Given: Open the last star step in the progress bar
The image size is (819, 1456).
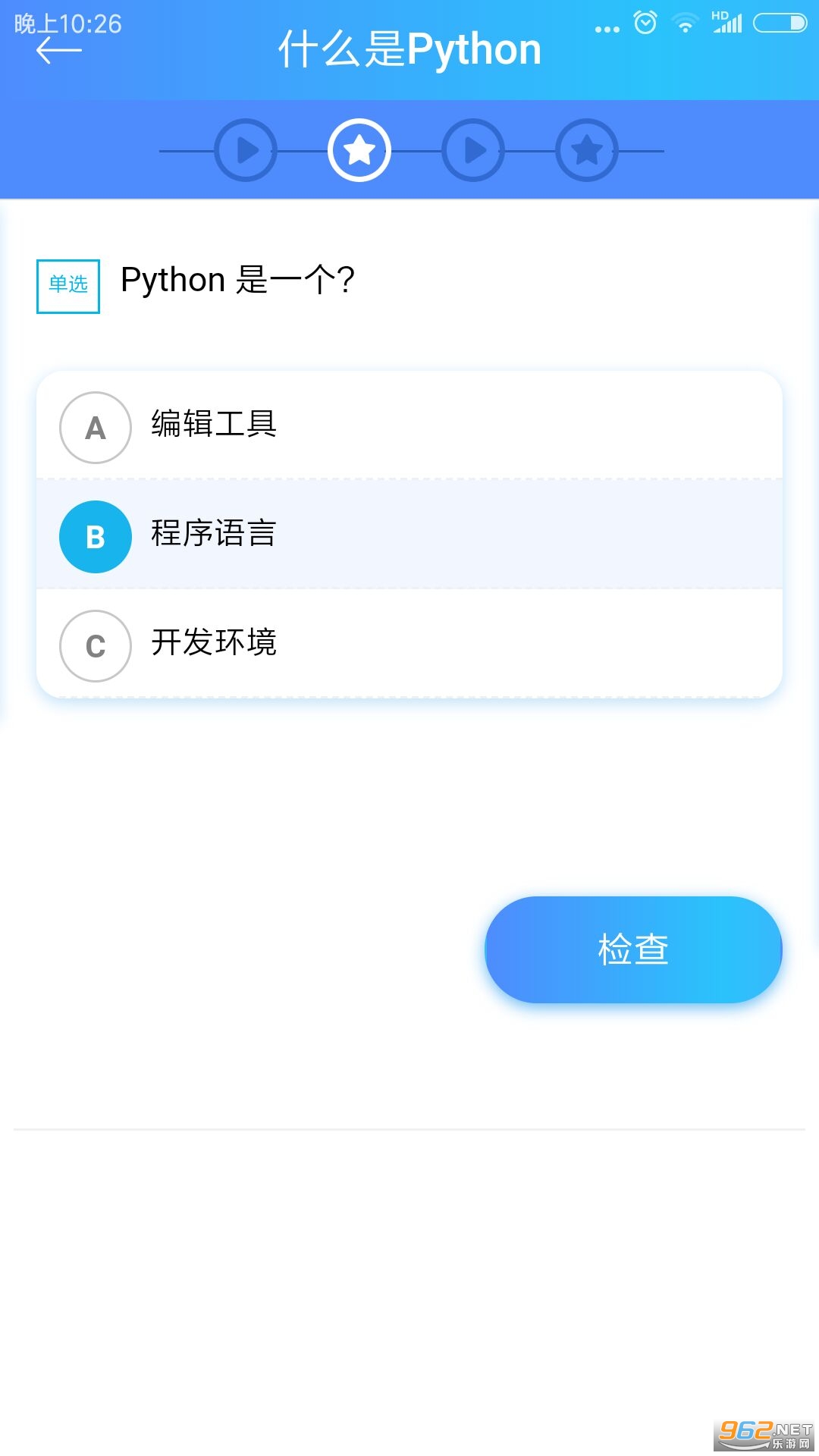Looking at the screenshot, I should [587, 150].
